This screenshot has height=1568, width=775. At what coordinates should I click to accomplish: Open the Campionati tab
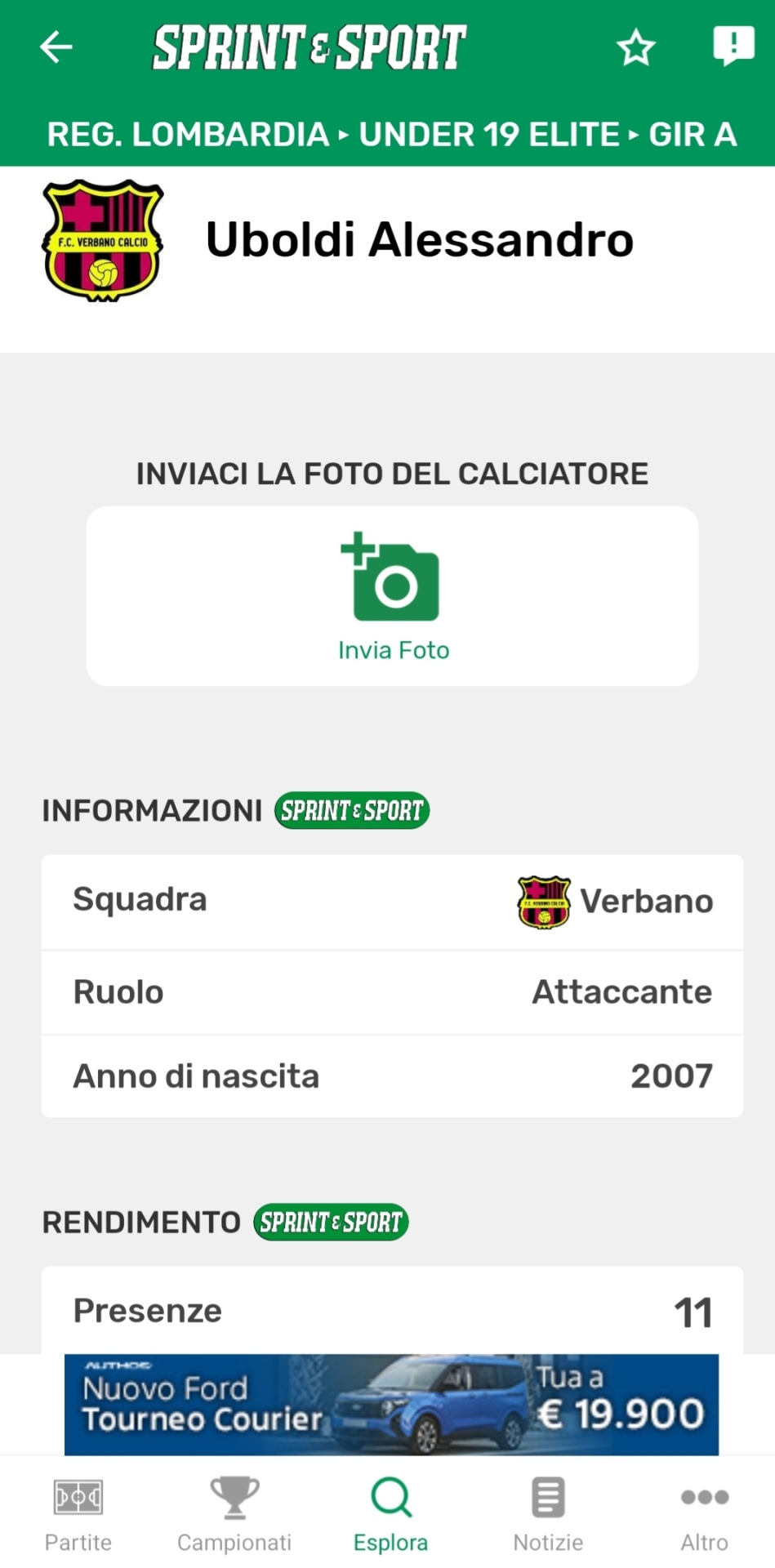pyautogui.click(x=234, y=1515)
